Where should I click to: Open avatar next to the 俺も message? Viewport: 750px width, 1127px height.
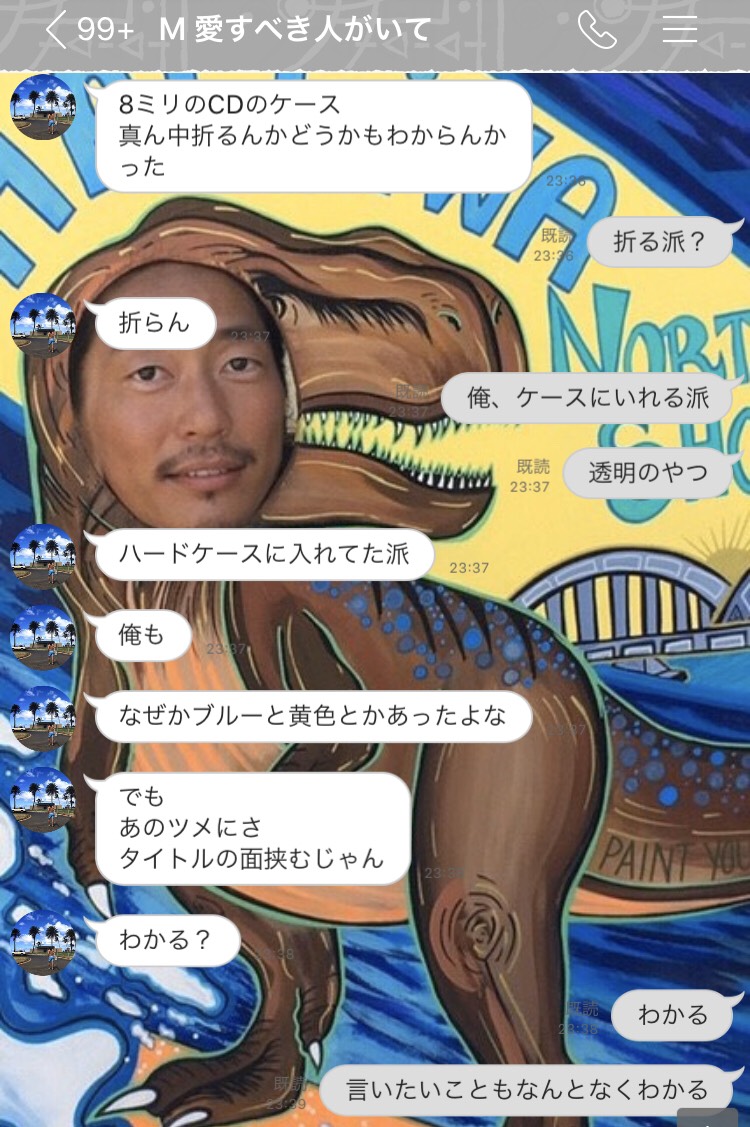tap(43, 637)
